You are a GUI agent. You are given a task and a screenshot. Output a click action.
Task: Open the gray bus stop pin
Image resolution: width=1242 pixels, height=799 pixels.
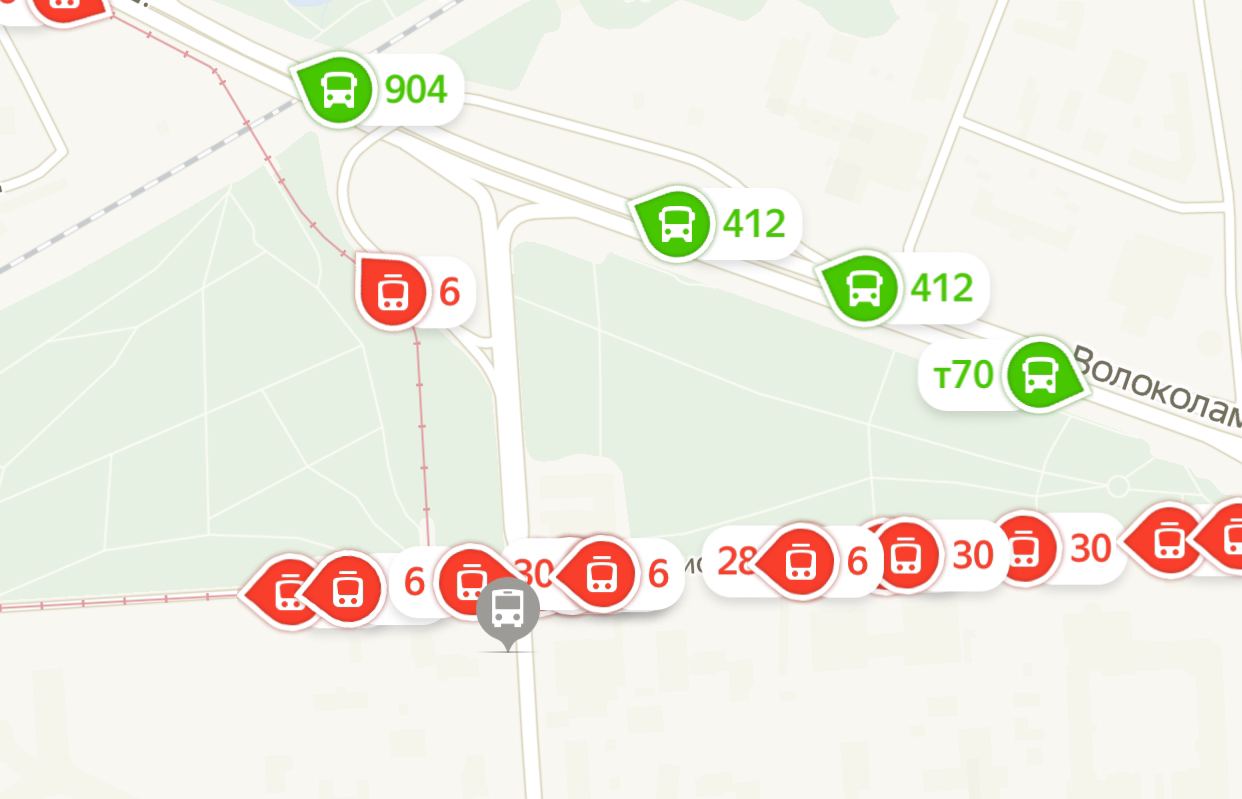508,609
